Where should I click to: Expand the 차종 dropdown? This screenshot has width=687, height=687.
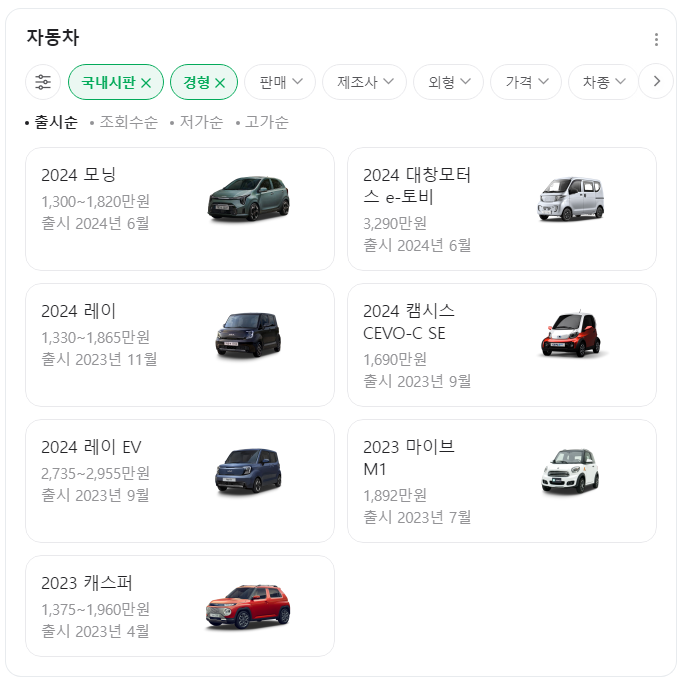point(603,82)
